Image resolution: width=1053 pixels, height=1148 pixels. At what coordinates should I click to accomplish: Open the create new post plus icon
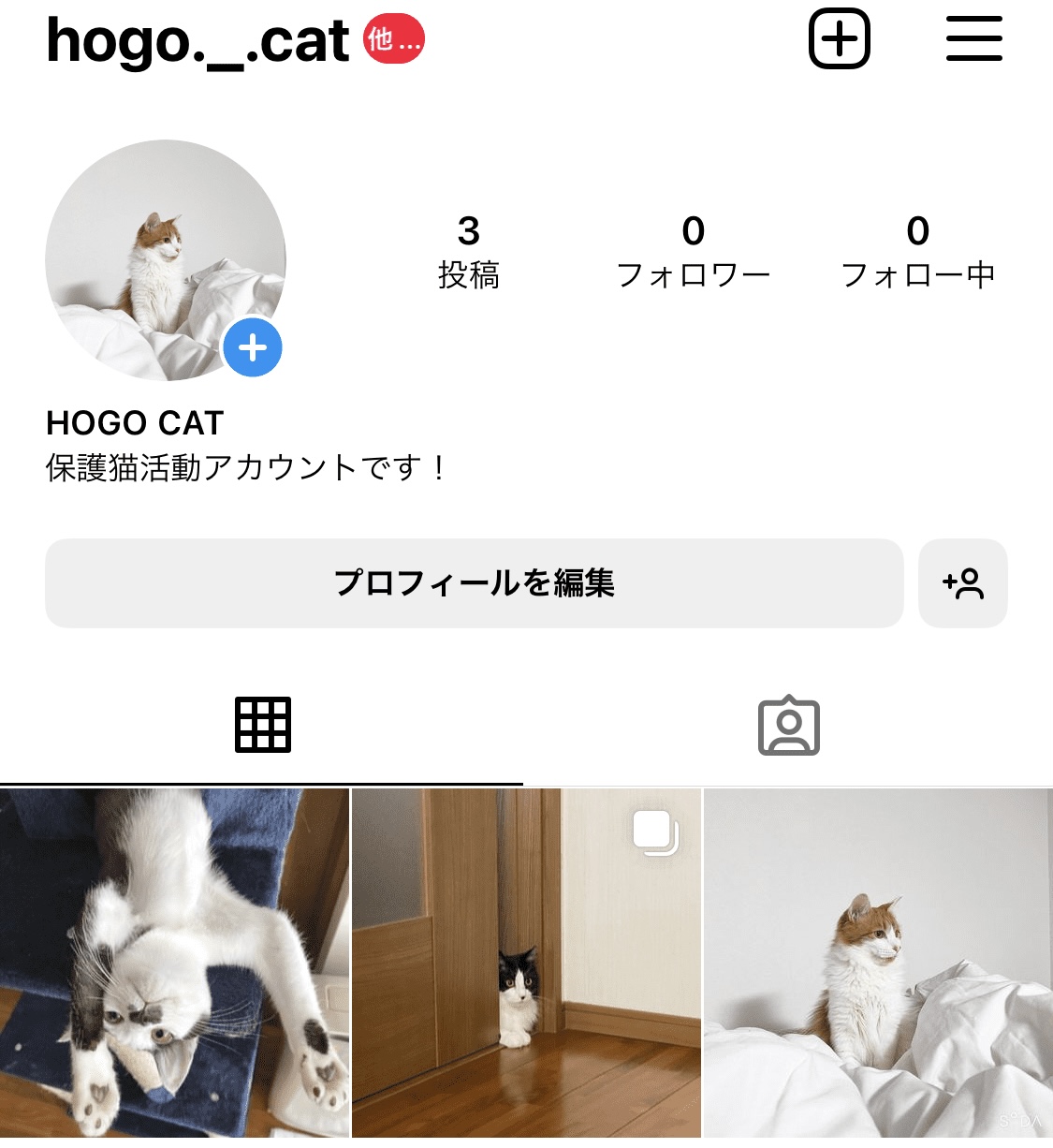839,39
